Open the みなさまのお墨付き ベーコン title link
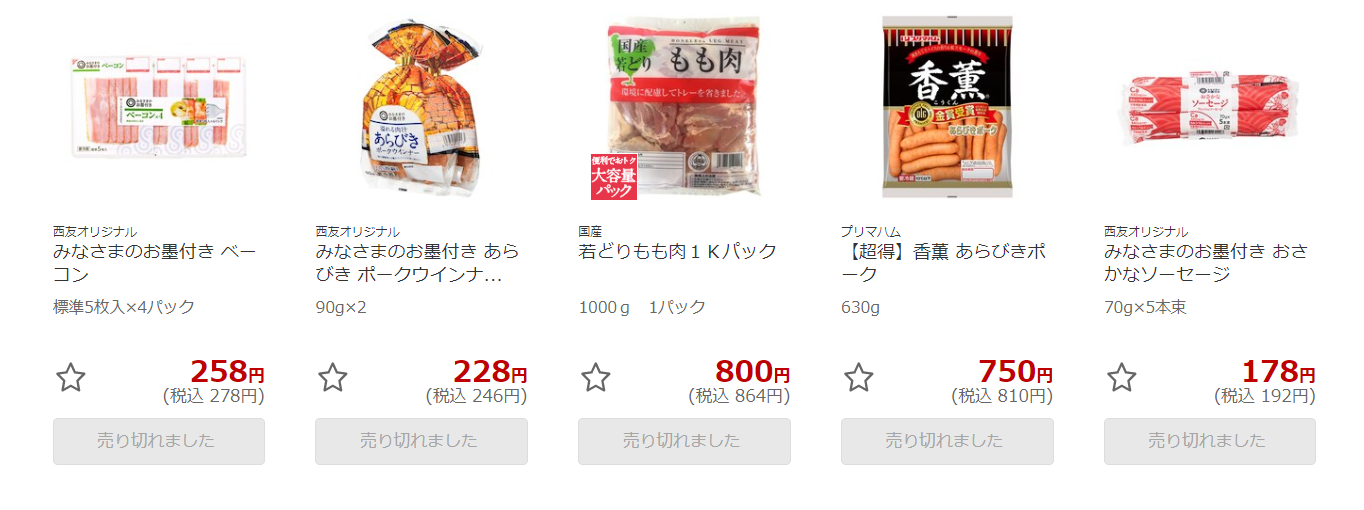Viewport: 1364px width, 510px height. pos(154,262)
